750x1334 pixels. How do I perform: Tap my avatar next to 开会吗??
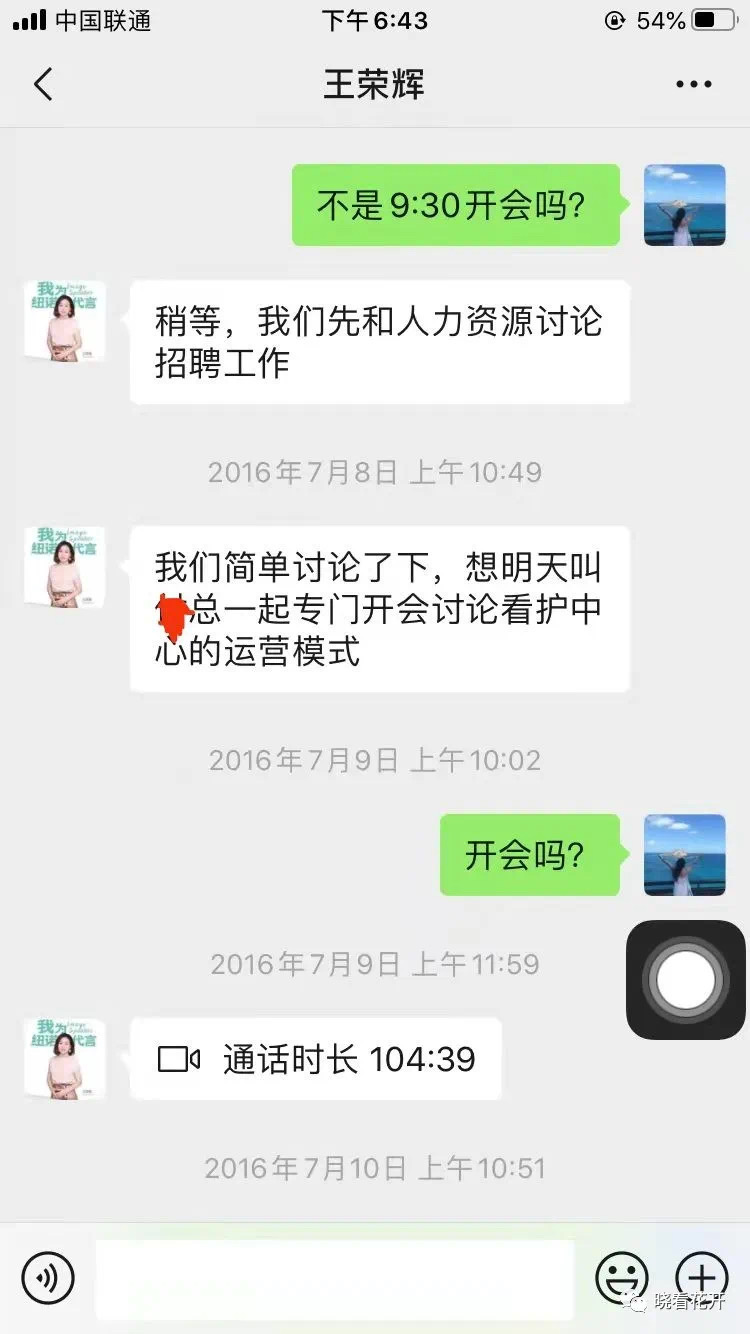point(685,855)
